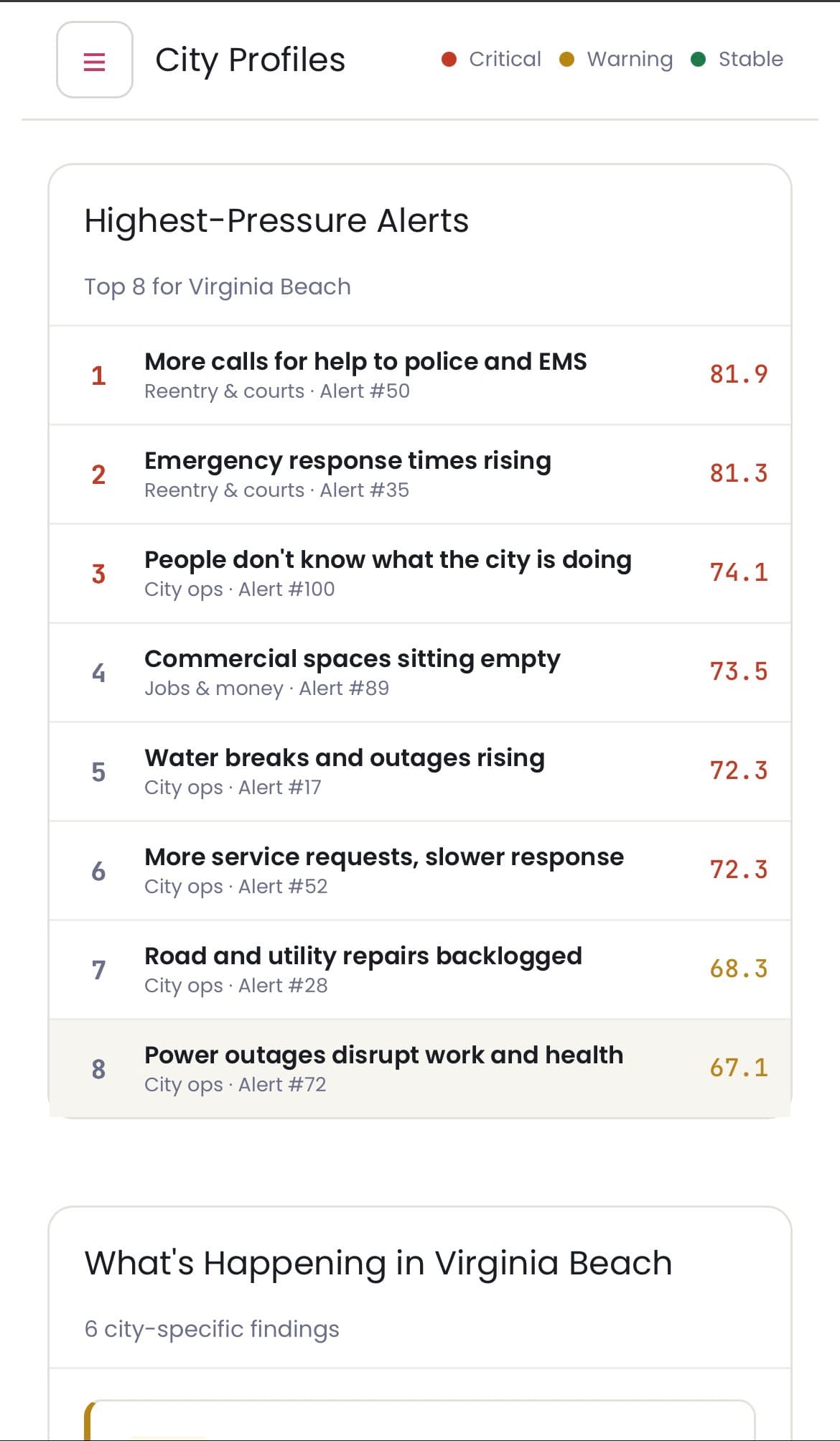Select the Warning legend label
The image size is (840, 1441).
click(x=628, y=59)
